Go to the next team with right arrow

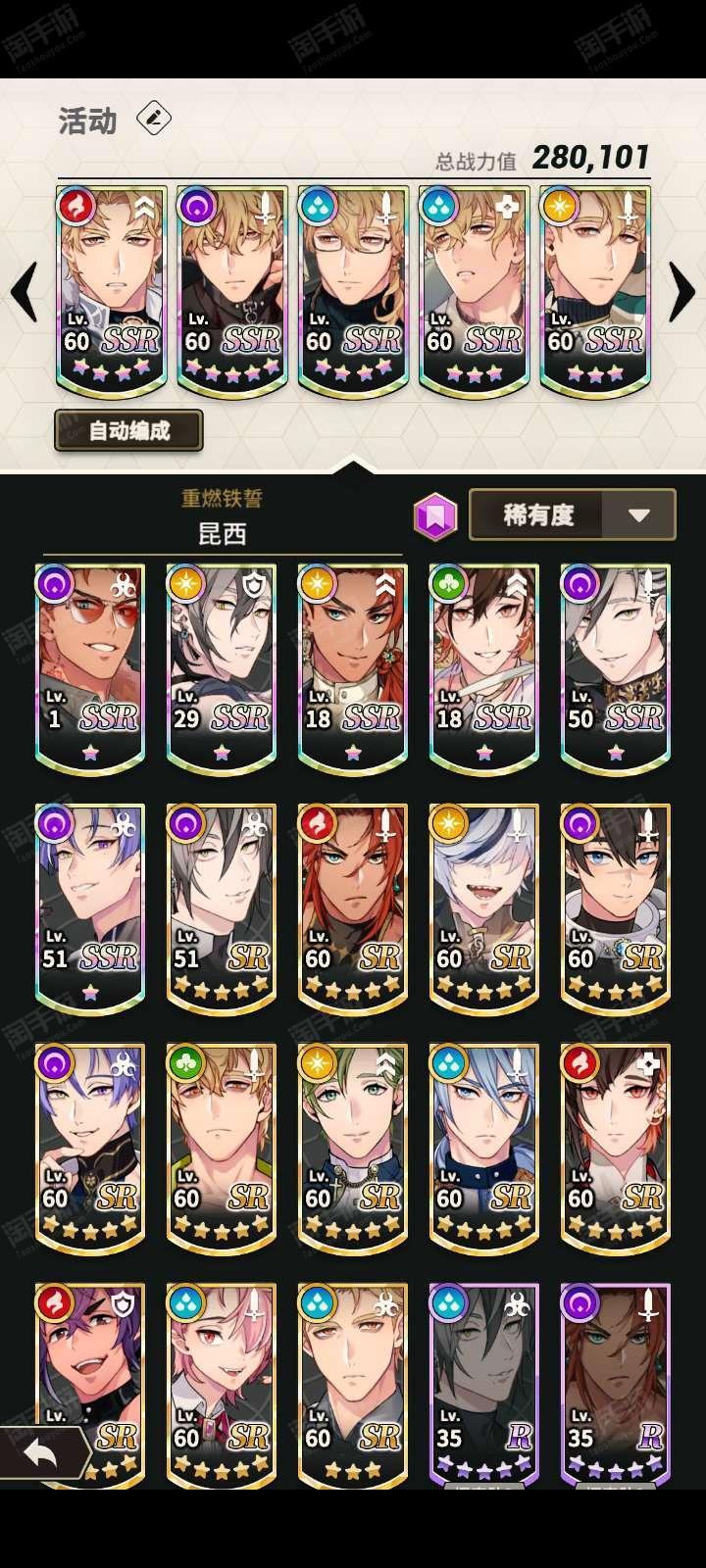[681, 292]
